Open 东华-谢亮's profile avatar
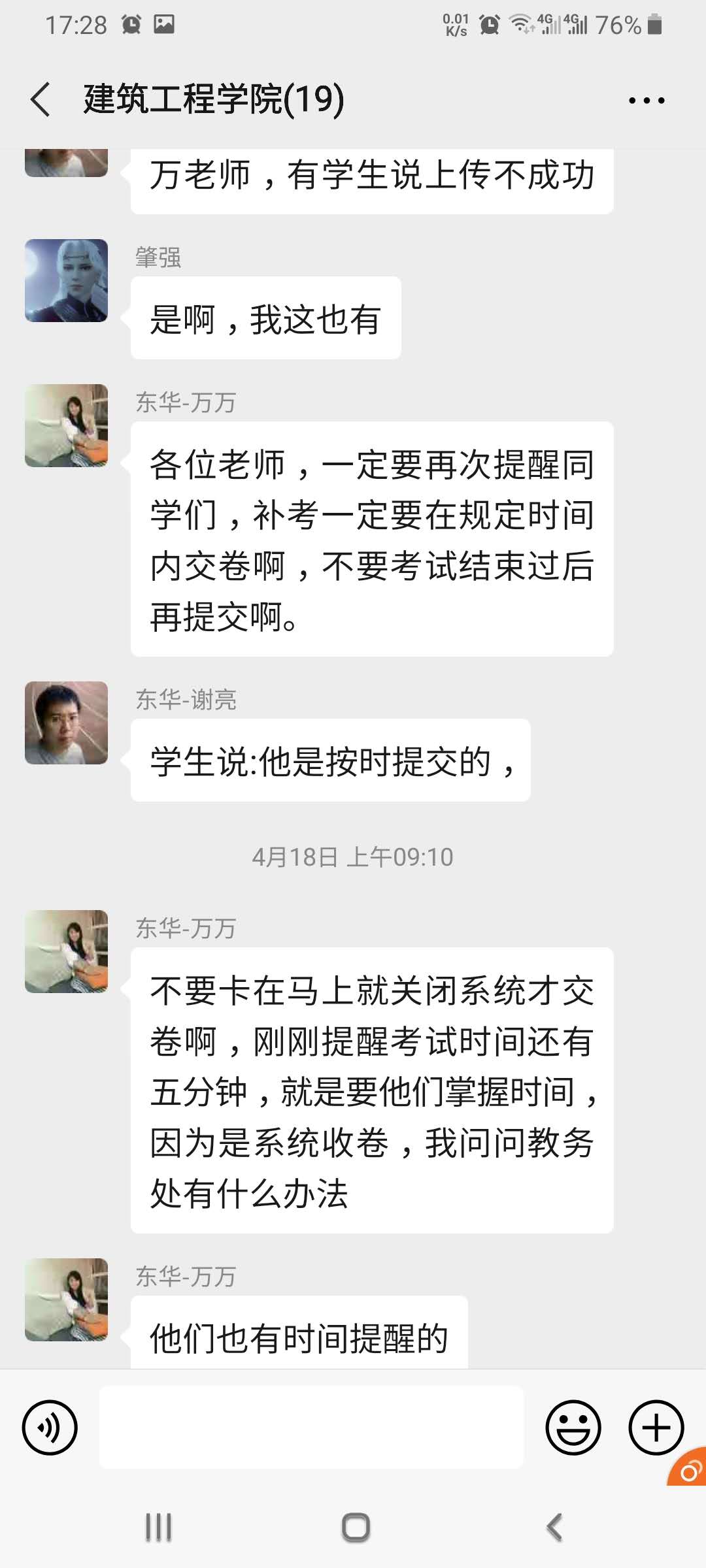Image resolution: width=706 pixels, height=1568 pixels. 66,723
